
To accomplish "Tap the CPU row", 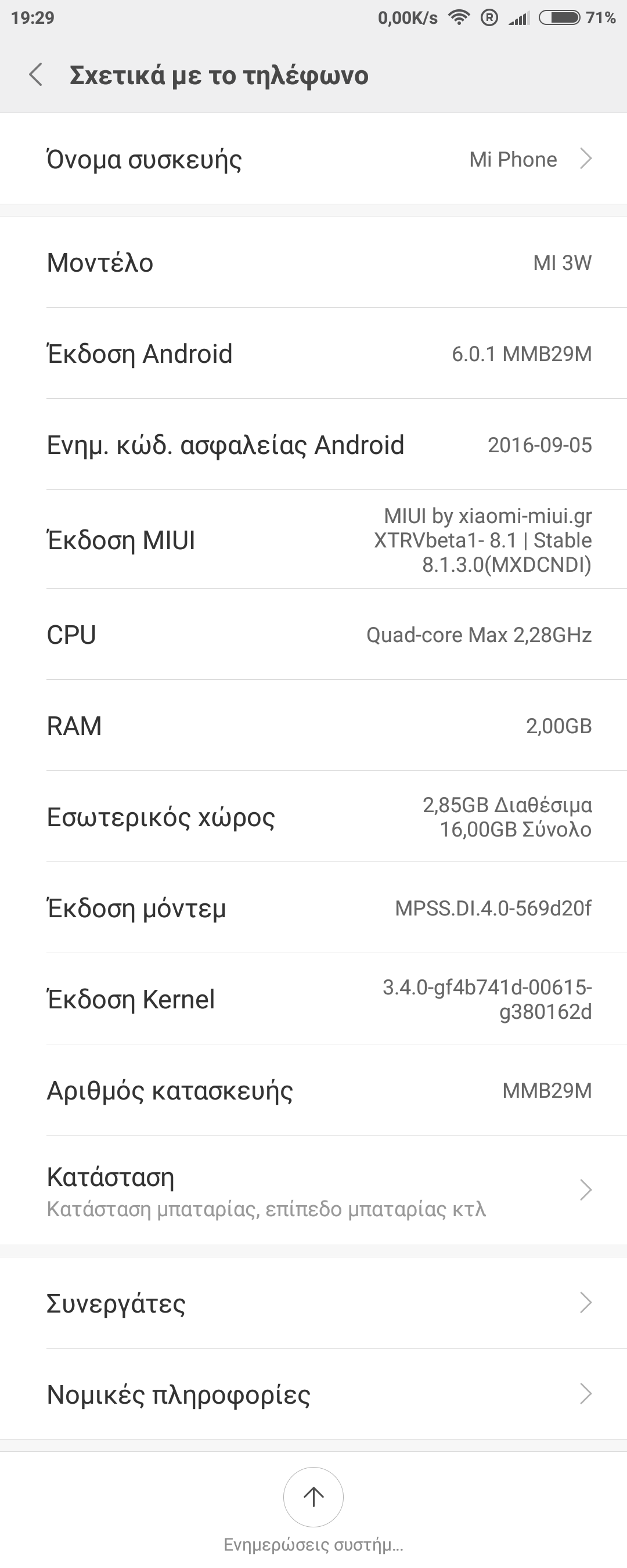I will coord(313,635).
